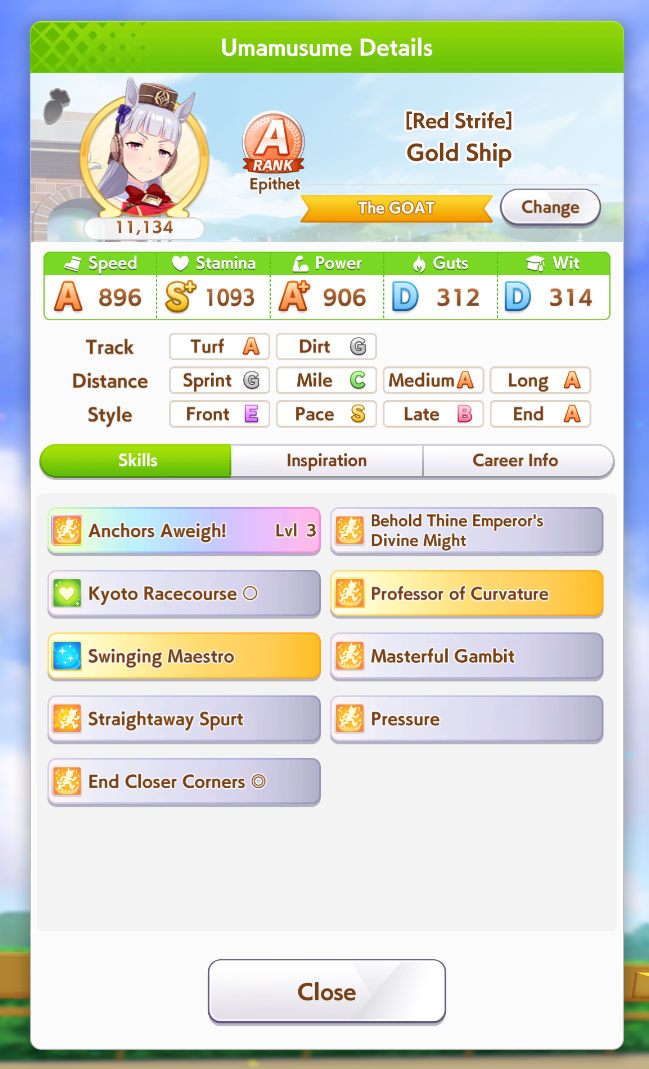This screenshot has height=1069, width=649.
Task: Open the Career Info tab
Action: point(515,461)
